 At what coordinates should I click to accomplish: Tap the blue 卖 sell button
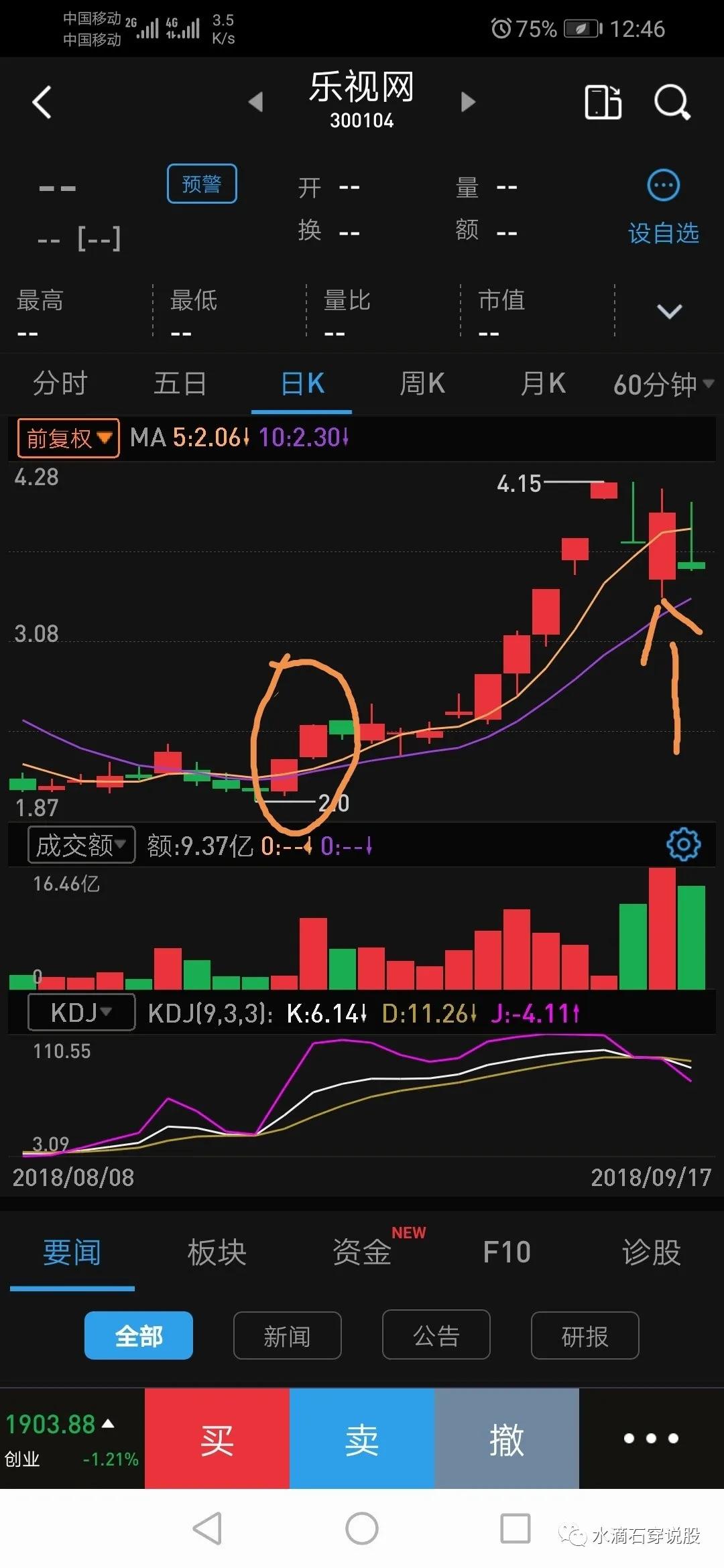(x=362, y=1439)
